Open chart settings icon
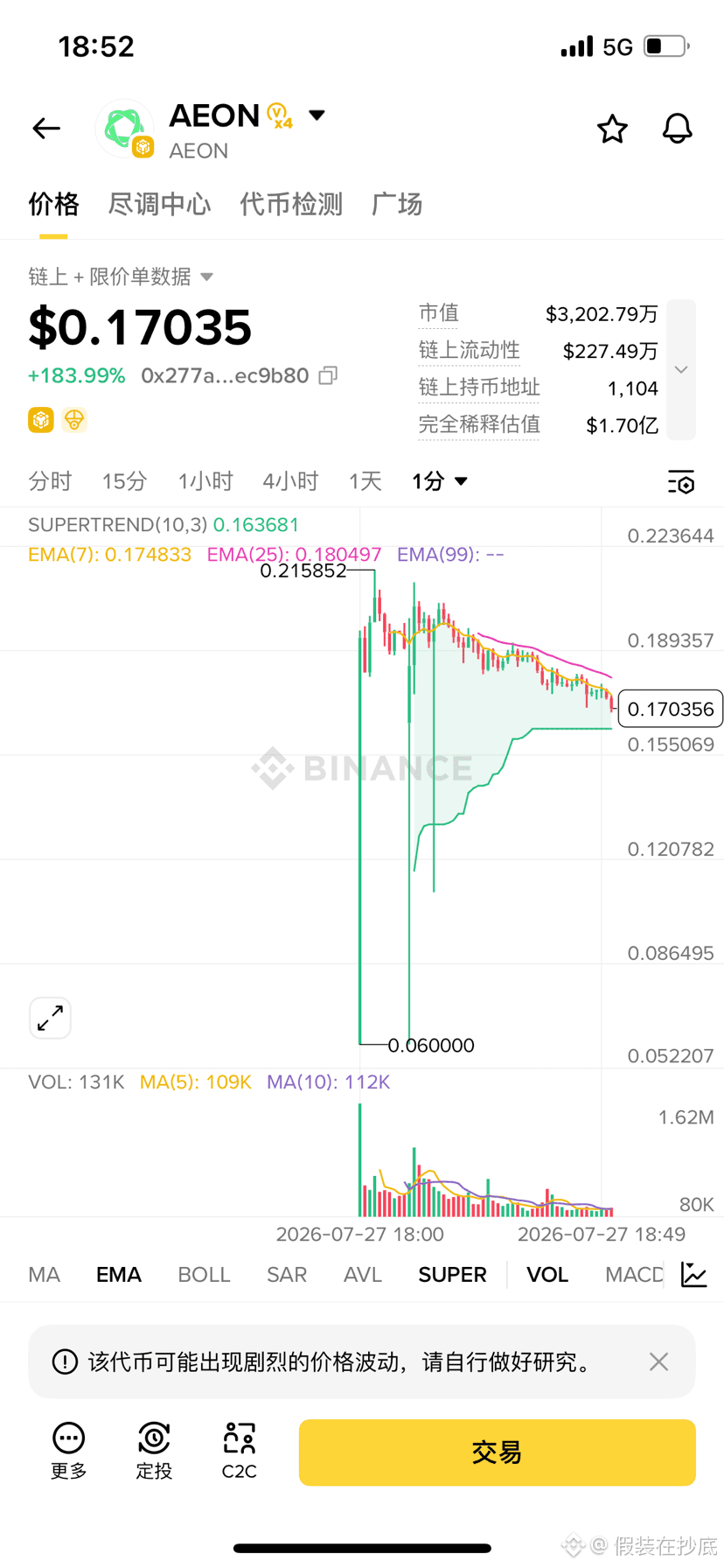 (681, 482)
